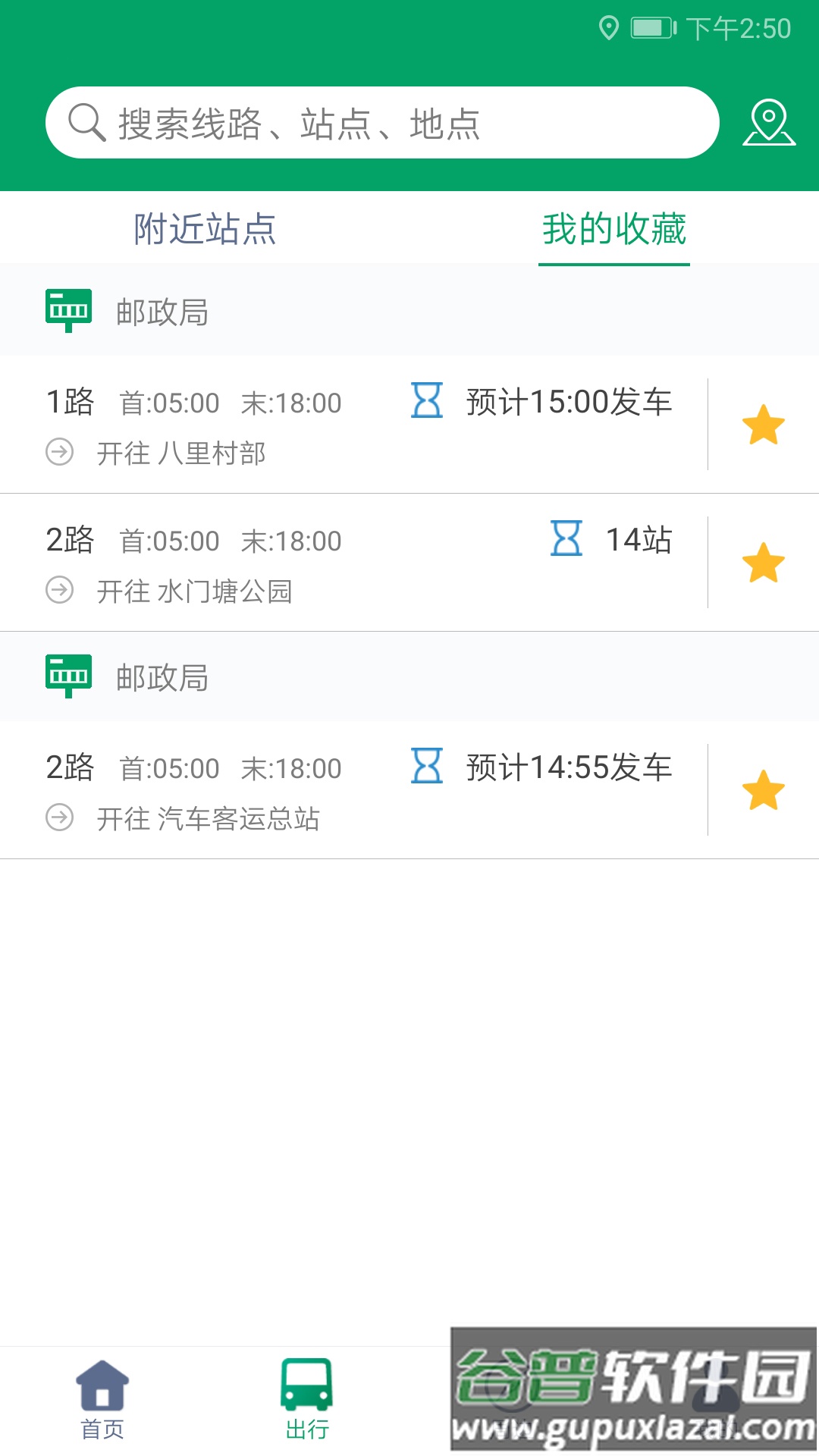Switch to the 我的收藏 tab
Image resolution: width=819 pixels, height=1456 pixels.
[613, 229]
